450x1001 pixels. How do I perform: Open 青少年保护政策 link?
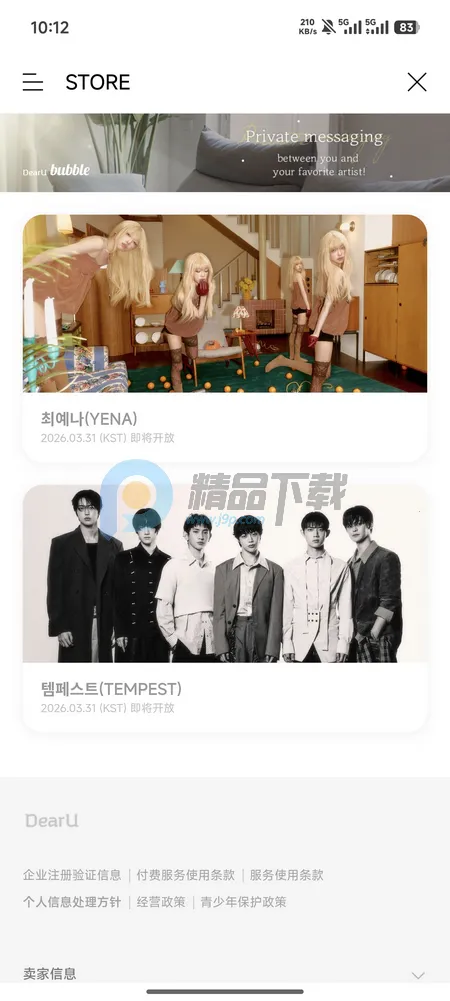click(x=243, y=902)
